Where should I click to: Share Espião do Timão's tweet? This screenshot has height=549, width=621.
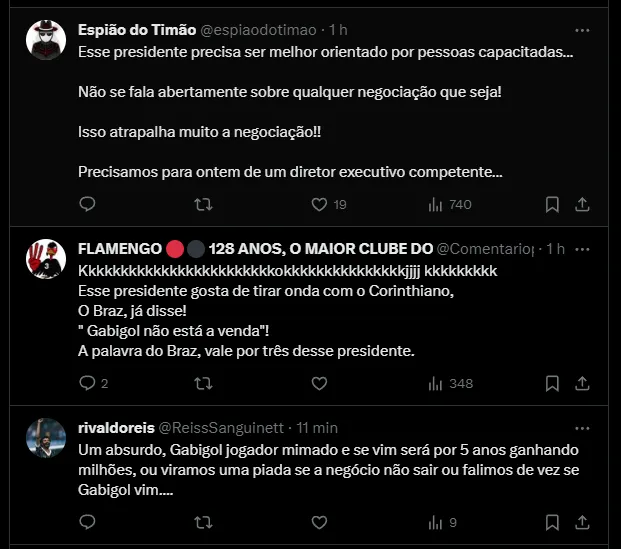click(583, 204)
